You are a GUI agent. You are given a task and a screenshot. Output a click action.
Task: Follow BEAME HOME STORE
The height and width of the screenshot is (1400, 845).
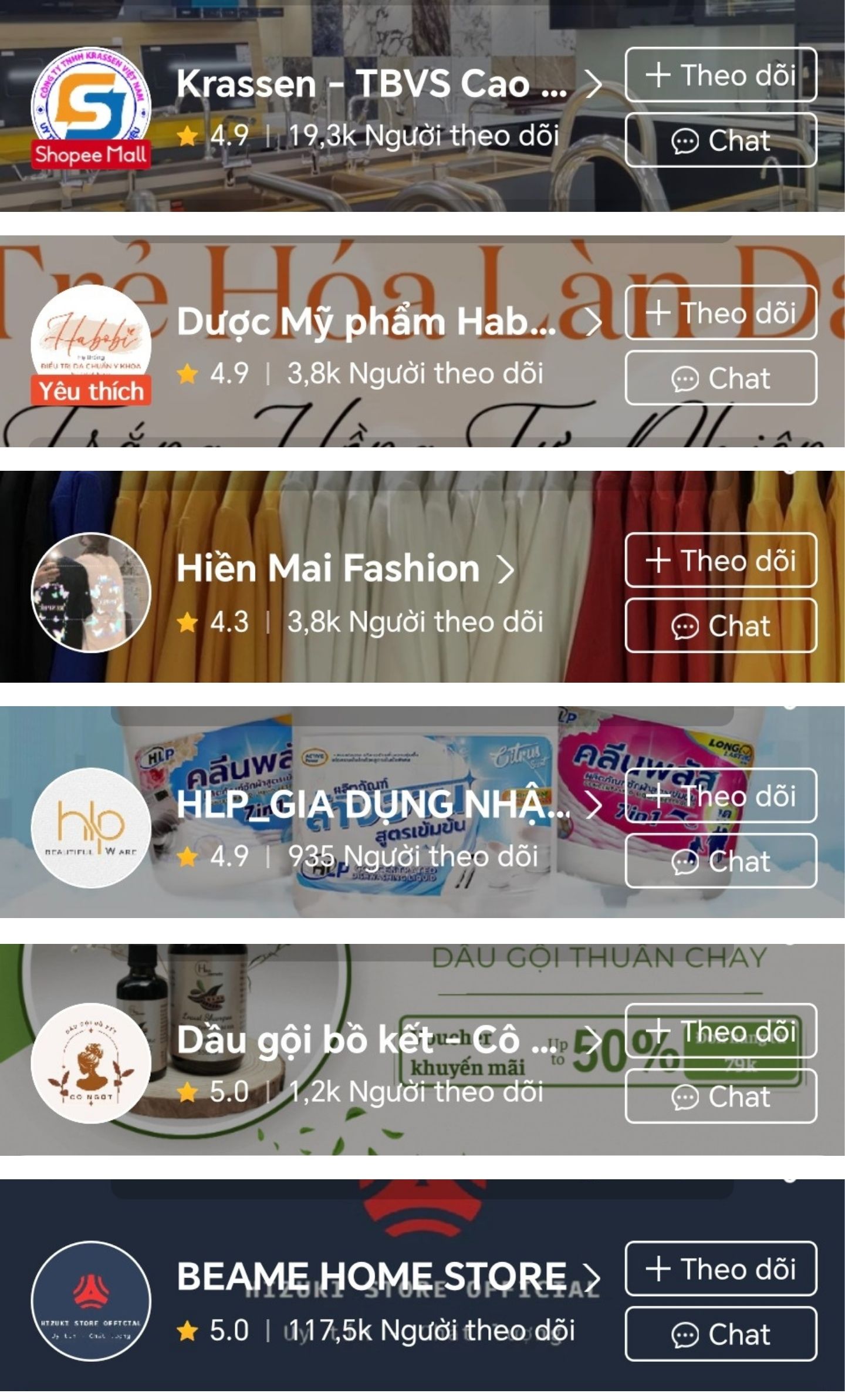click(721, 1269)
